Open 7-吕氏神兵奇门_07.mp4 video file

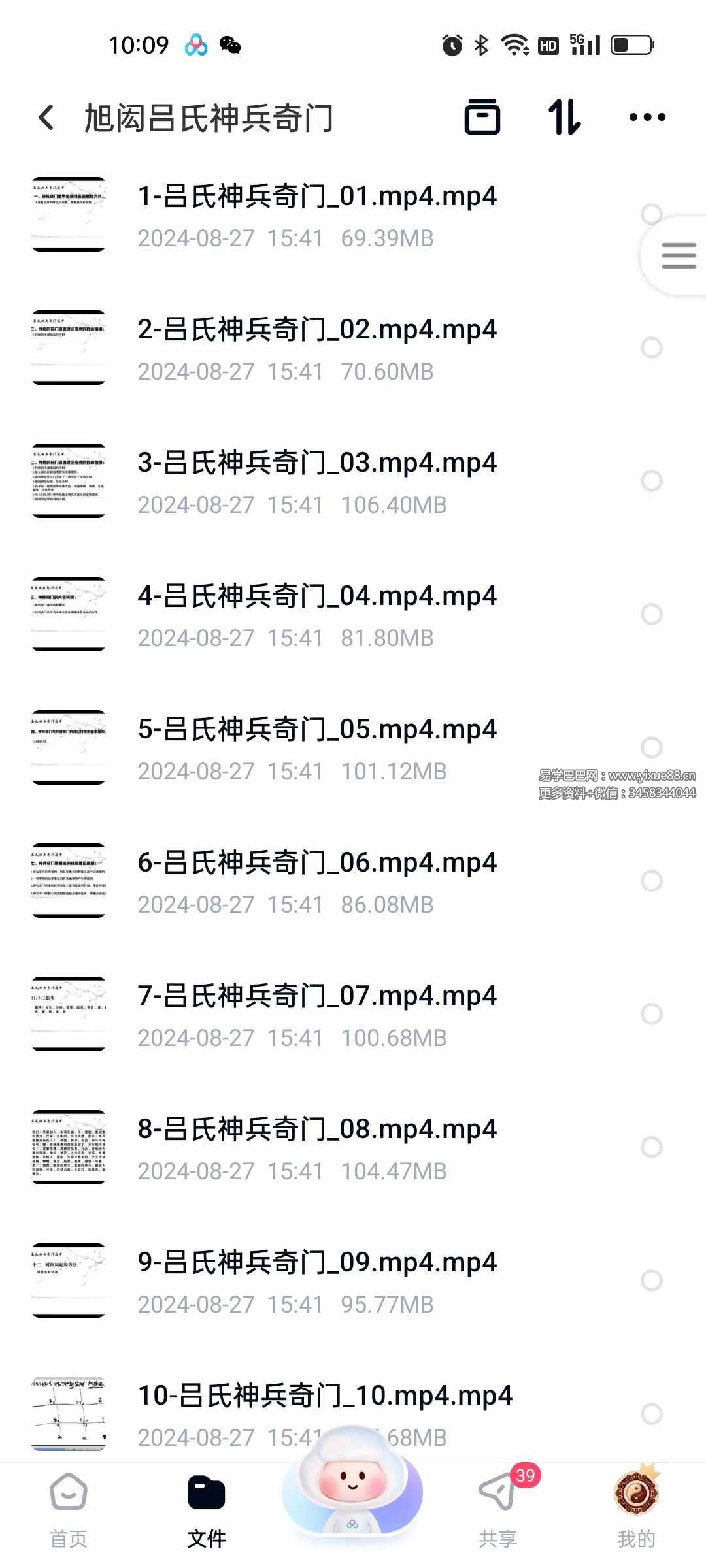(316, 996)
